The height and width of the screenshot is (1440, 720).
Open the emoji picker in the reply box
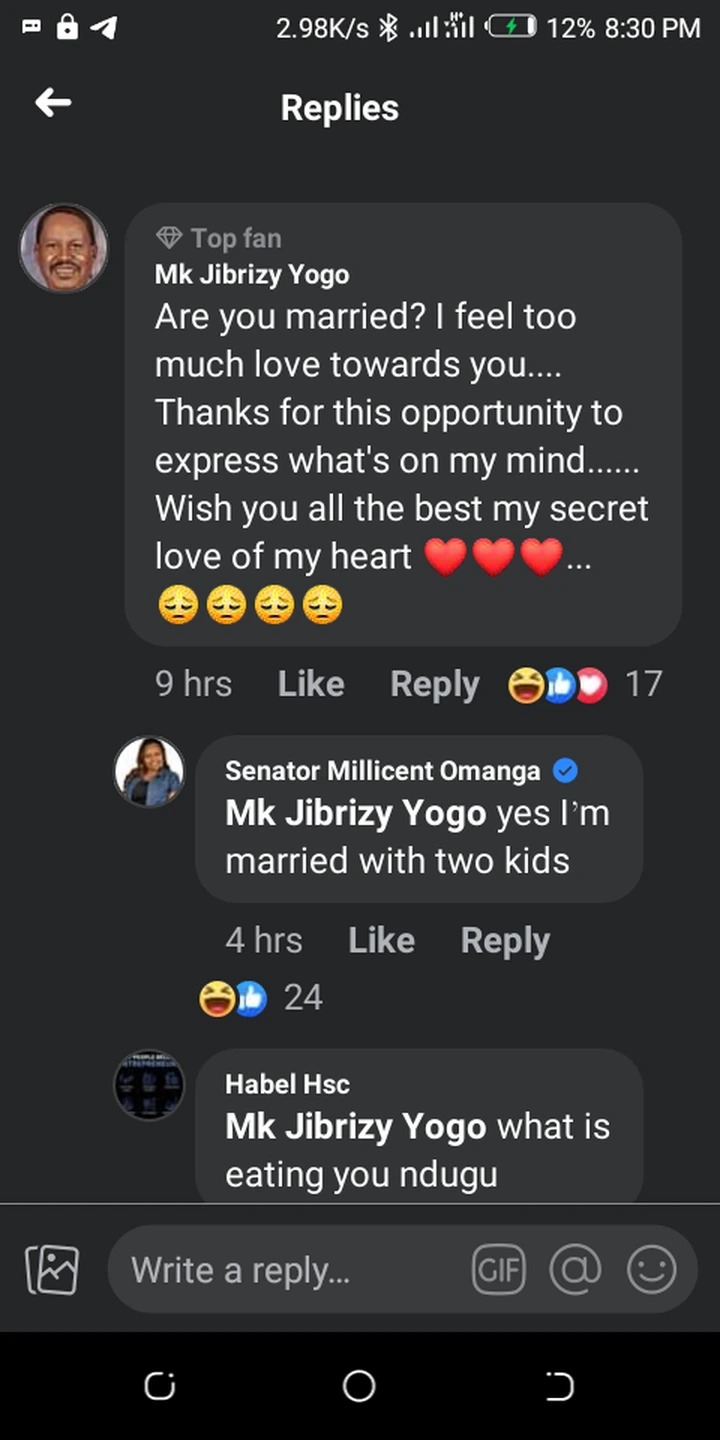(x=651, y=1270)
